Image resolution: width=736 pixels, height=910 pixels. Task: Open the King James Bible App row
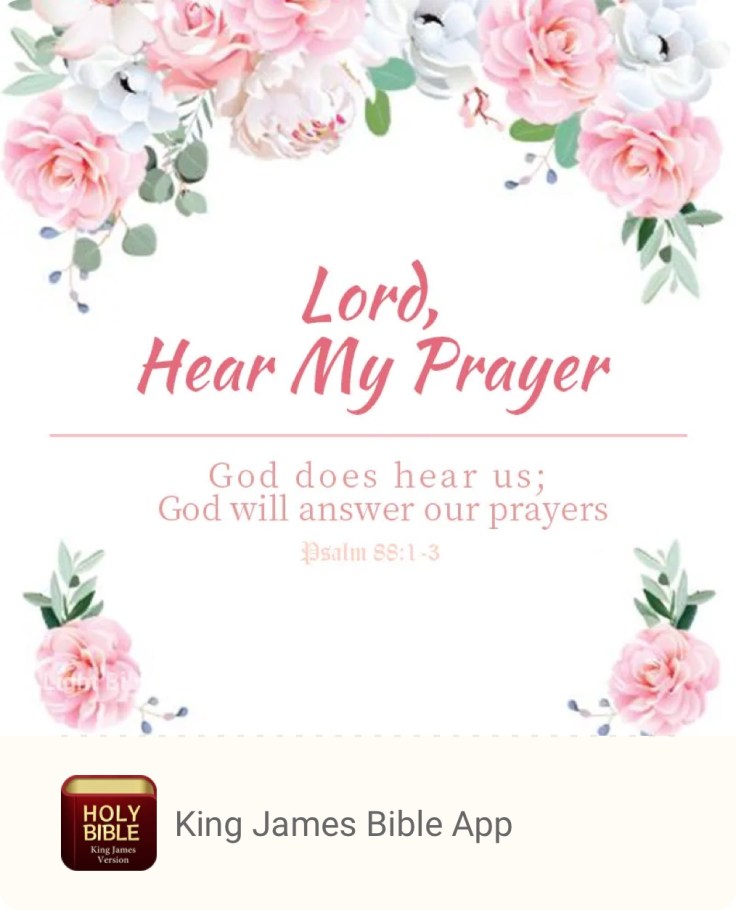[x=343, y=824]
